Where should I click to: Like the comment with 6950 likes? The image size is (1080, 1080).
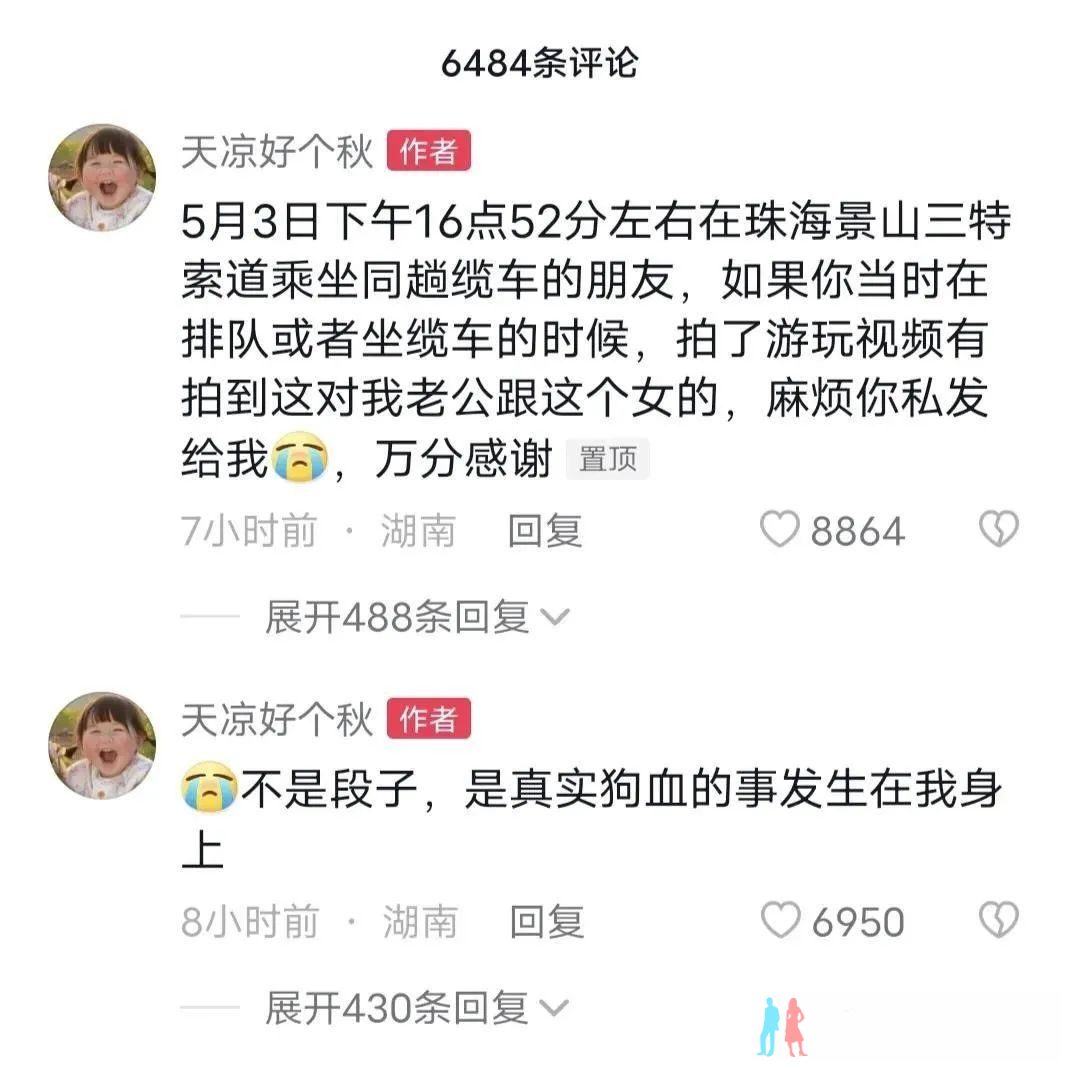tap(781, 921)
